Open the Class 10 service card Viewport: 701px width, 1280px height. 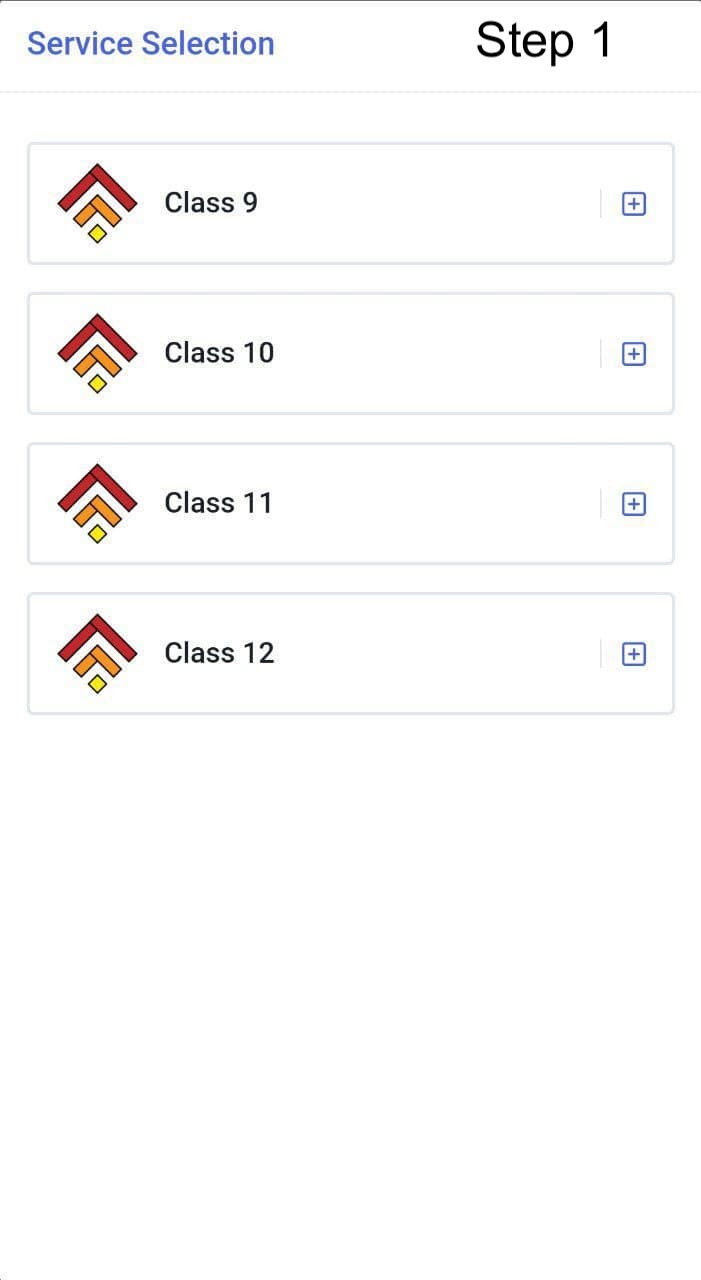[x=300, y=353]
